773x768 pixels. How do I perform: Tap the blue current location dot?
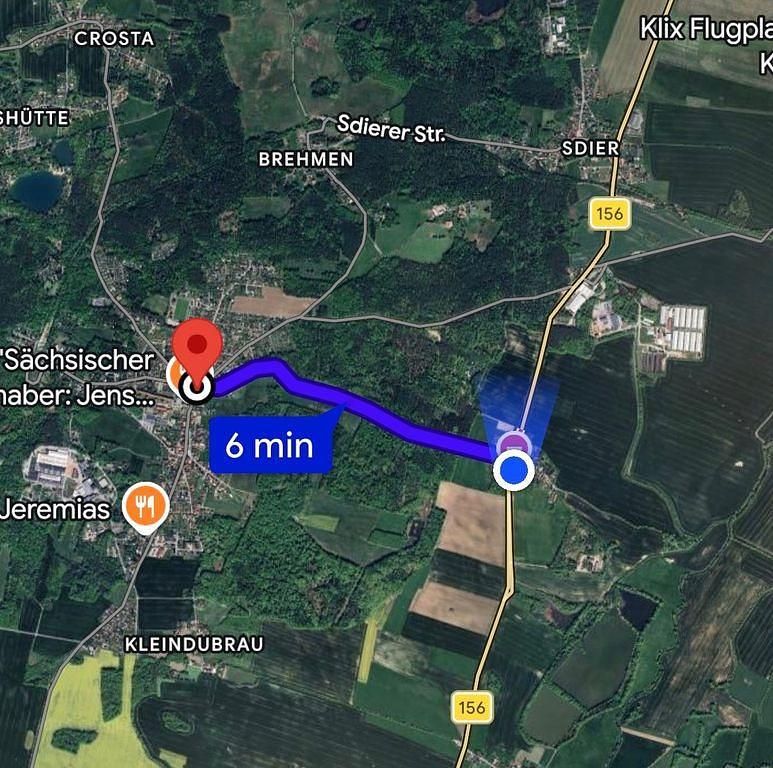tap(515, 470)
